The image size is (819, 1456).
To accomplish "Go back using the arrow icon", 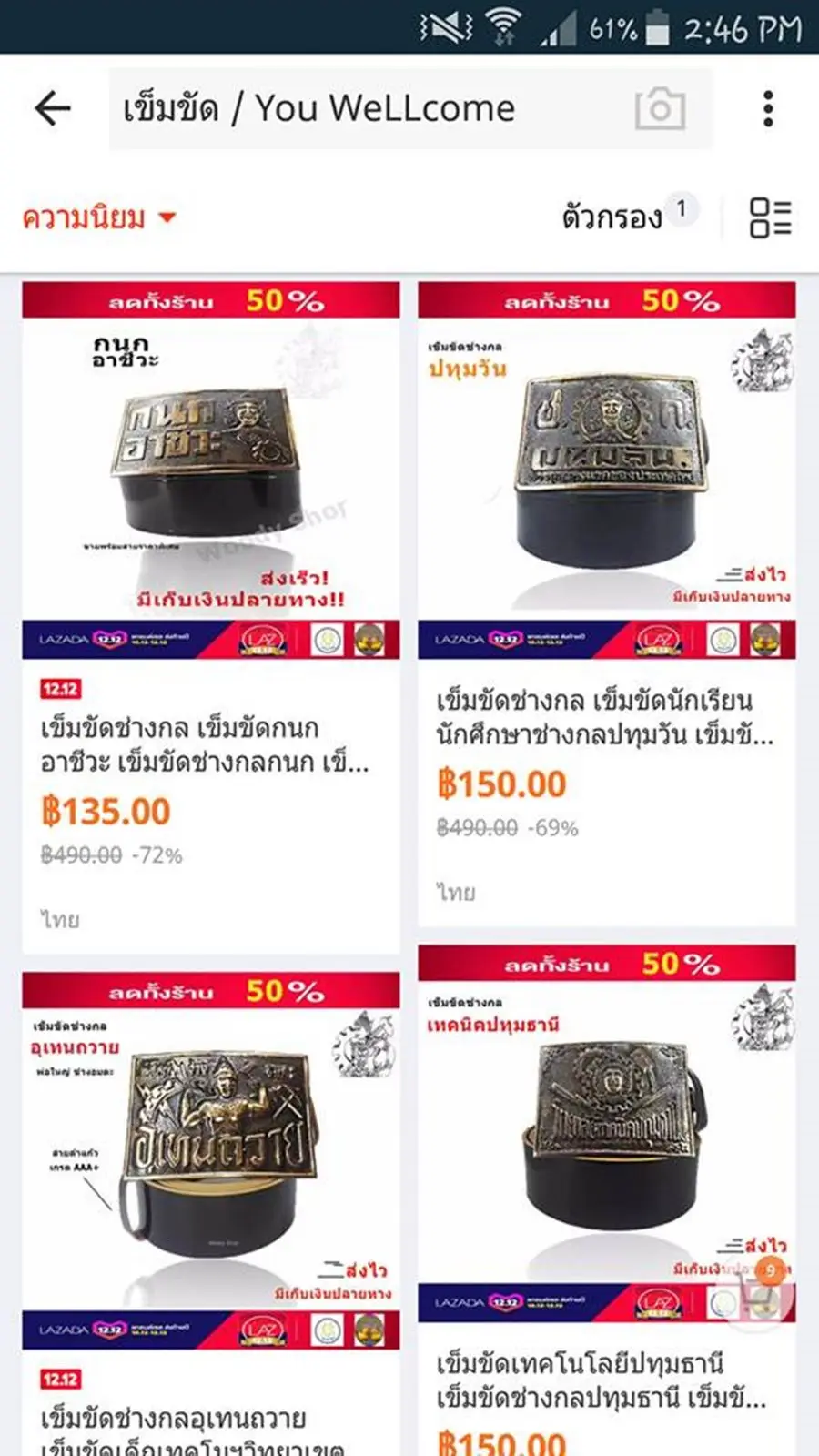I will tap(53, 109).
